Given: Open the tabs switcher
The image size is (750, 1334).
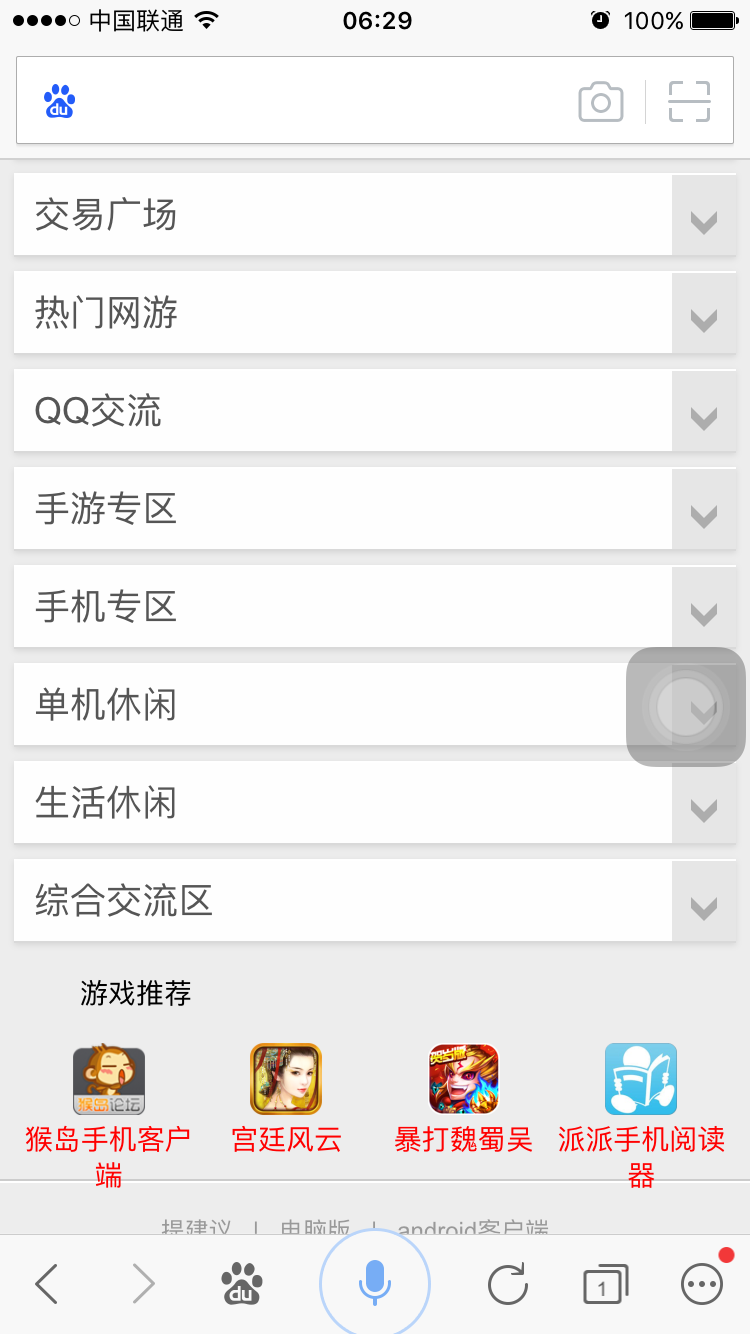Looking at the screenshot, I should [x=605, y=1285].
